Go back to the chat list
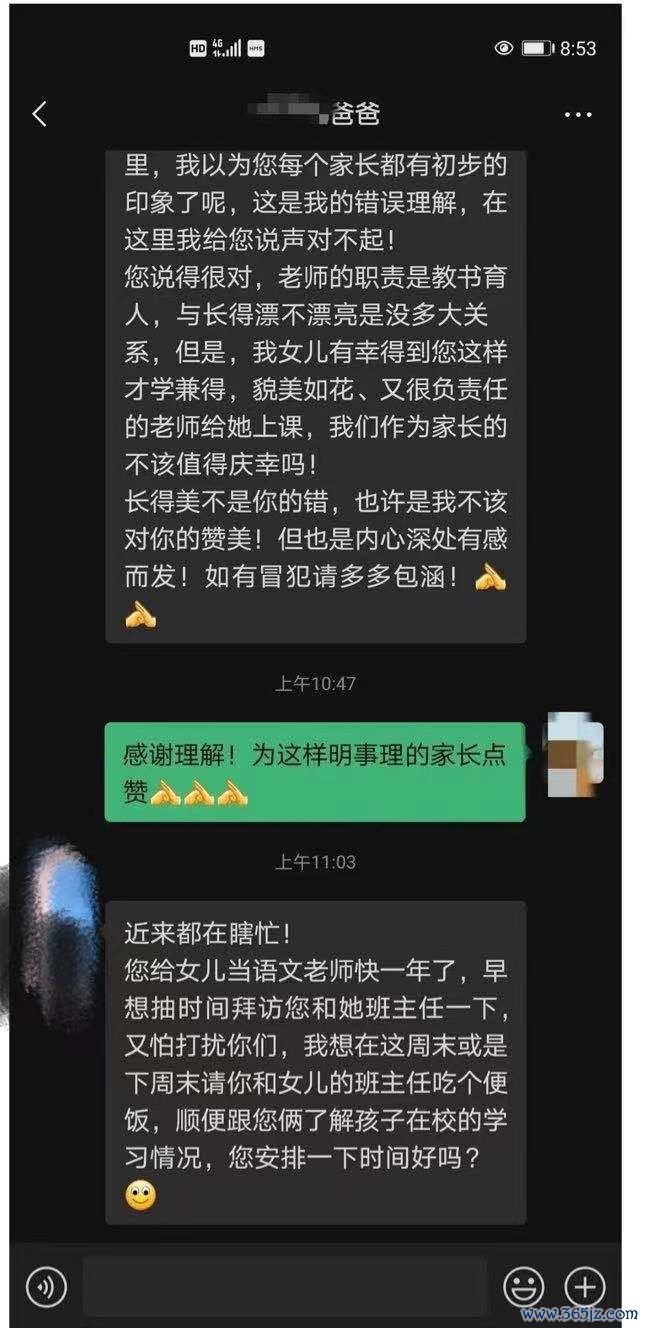Image resolution: width=645 pixels, height=1329 pixels. tap(39, 114)
